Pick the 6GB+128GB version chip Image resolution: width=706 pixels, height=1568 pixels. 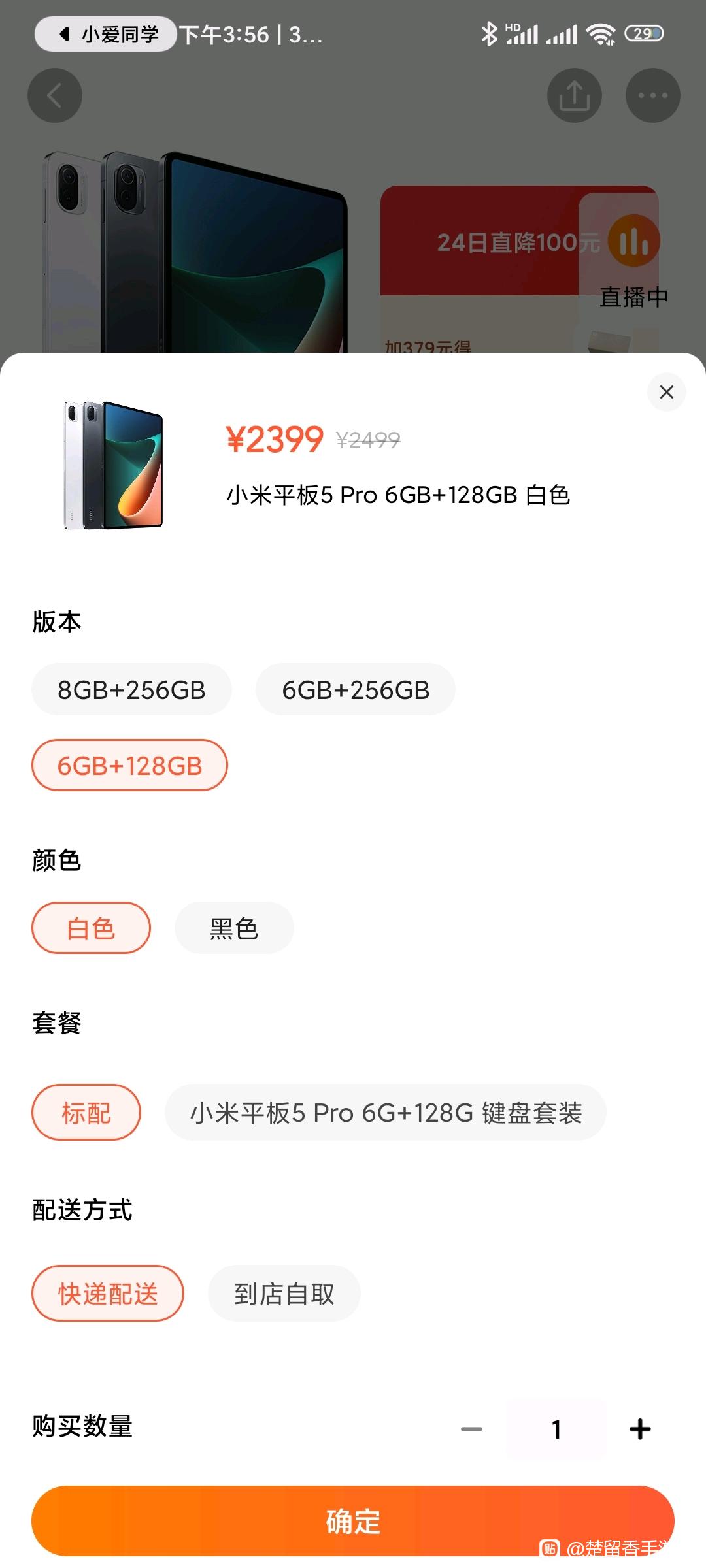coord(129,766)
